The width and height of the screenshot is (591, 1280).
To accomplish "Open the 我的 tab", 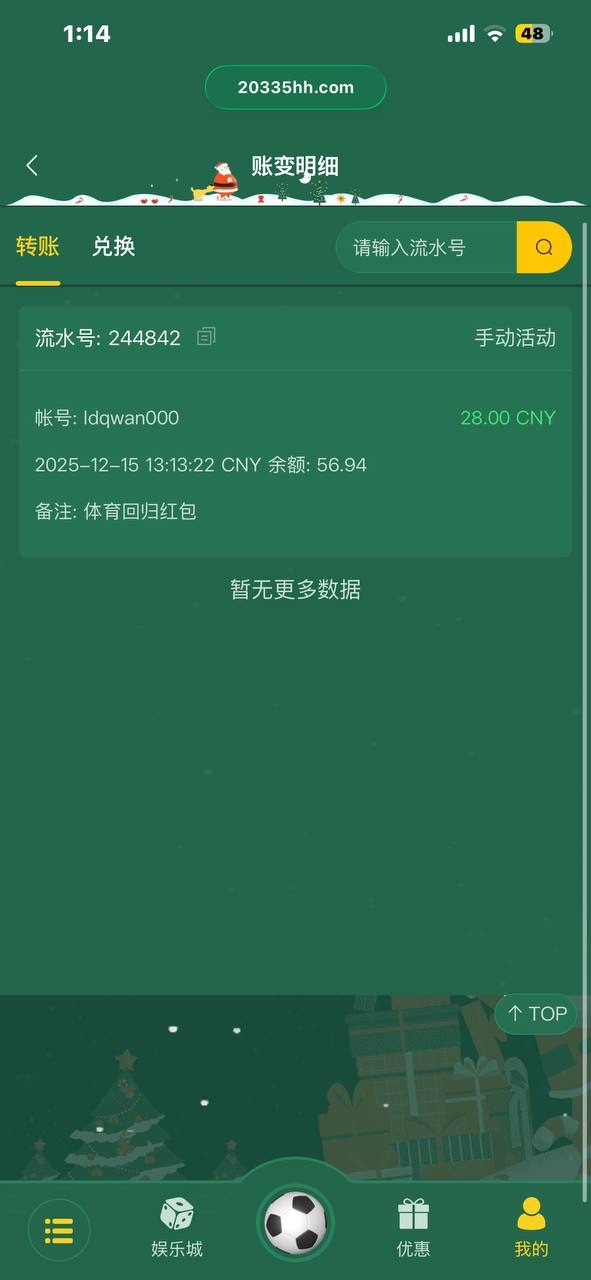I will click(x=532, y=1228).
